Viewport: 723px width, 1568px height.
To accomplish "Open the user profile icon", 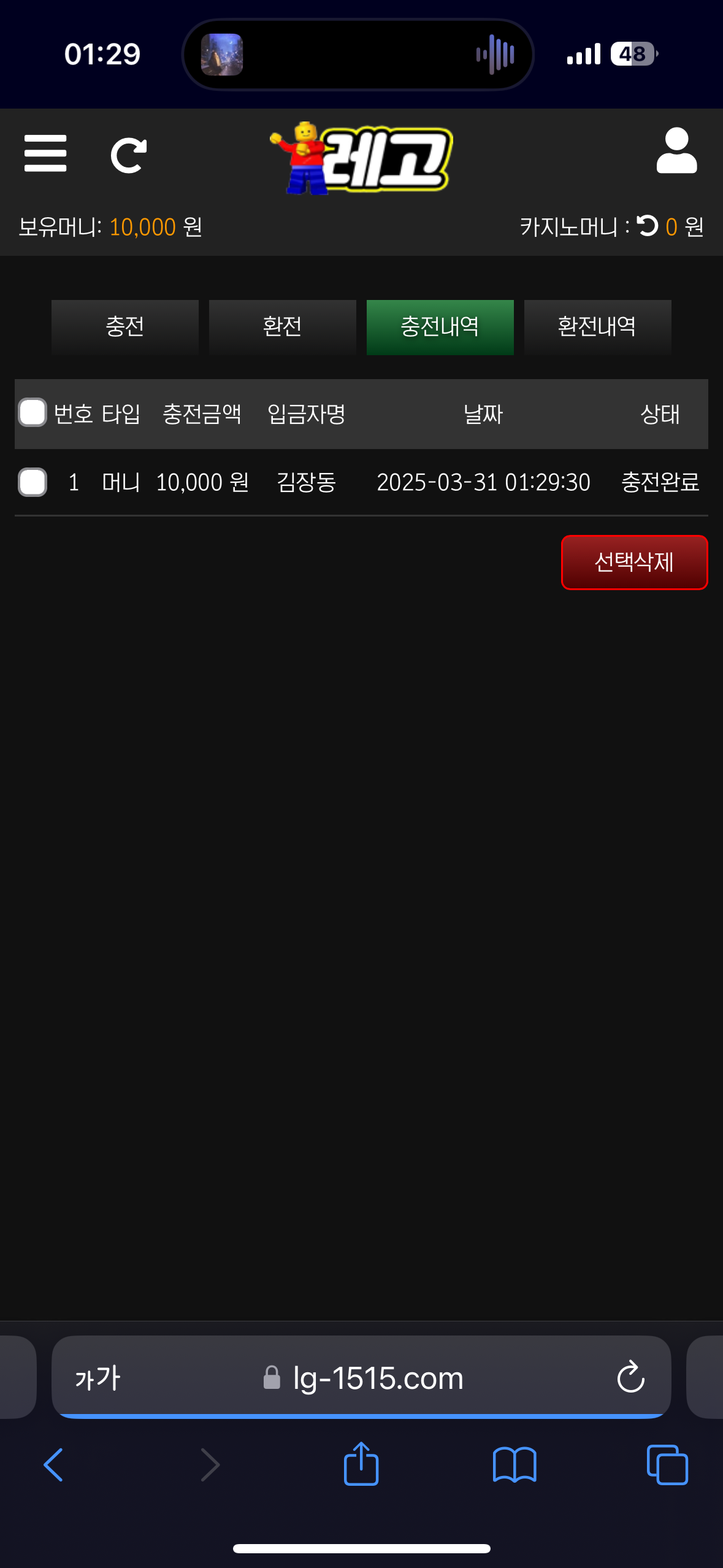I will pyautogui.click(x=676, y=151).
